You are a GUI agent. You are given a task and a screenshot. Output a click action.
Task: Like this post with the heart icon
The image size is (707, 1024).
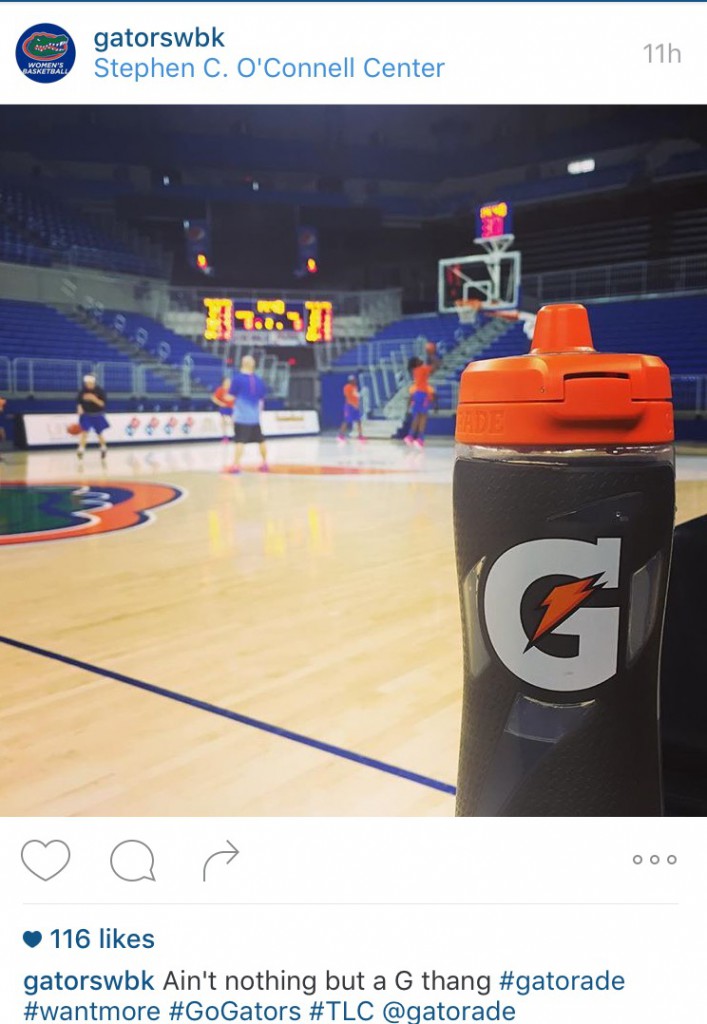tap(46, 860)
